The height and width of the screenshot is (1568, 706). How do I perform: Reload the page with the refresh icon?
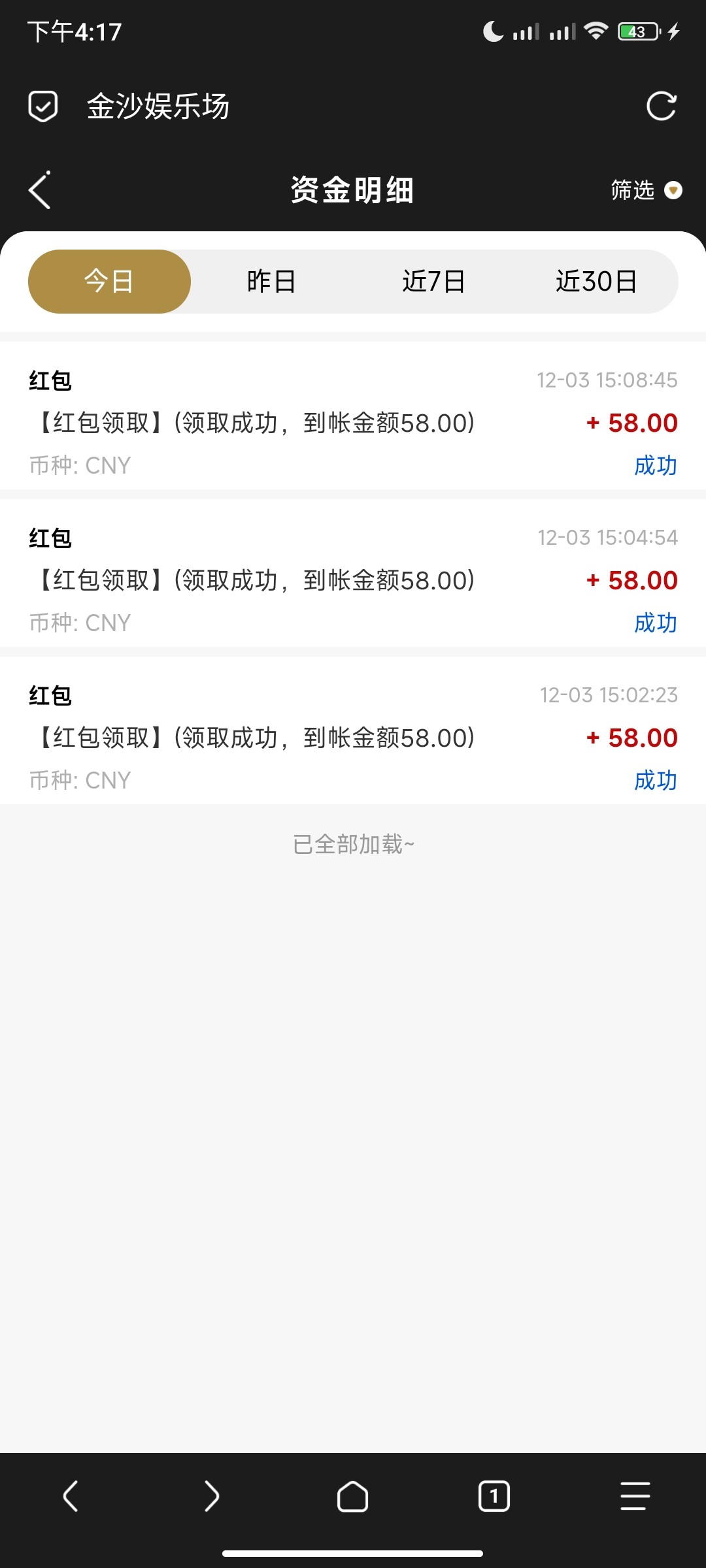point(661,106)
